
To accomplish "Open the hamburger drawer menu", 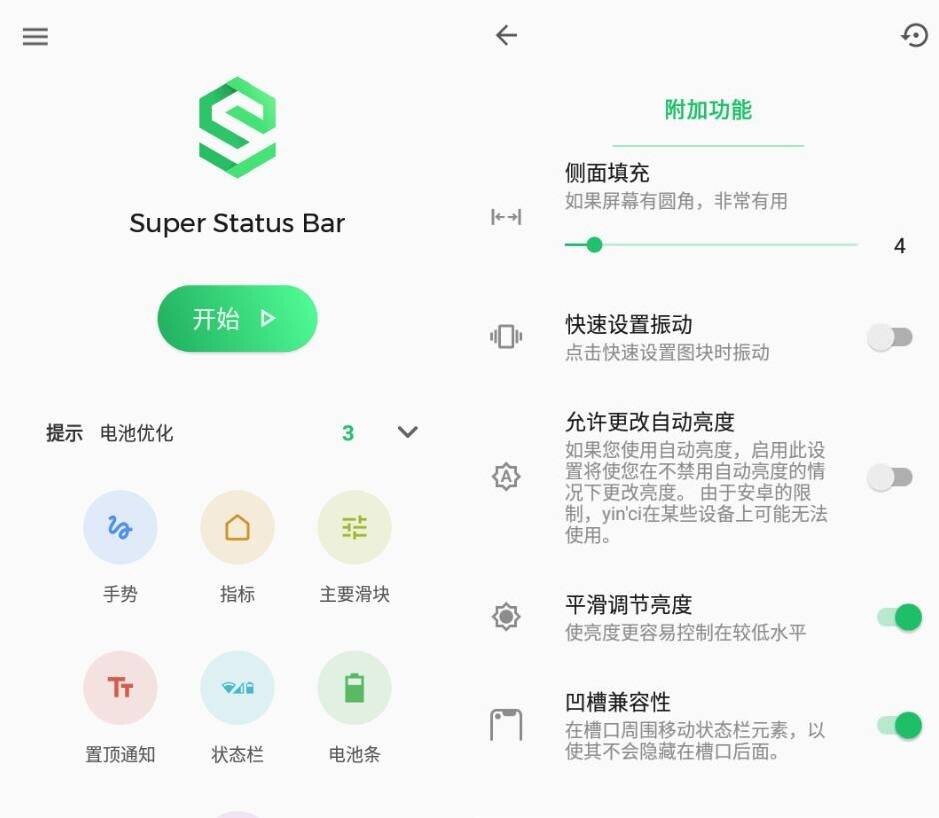I will (35, 37).
